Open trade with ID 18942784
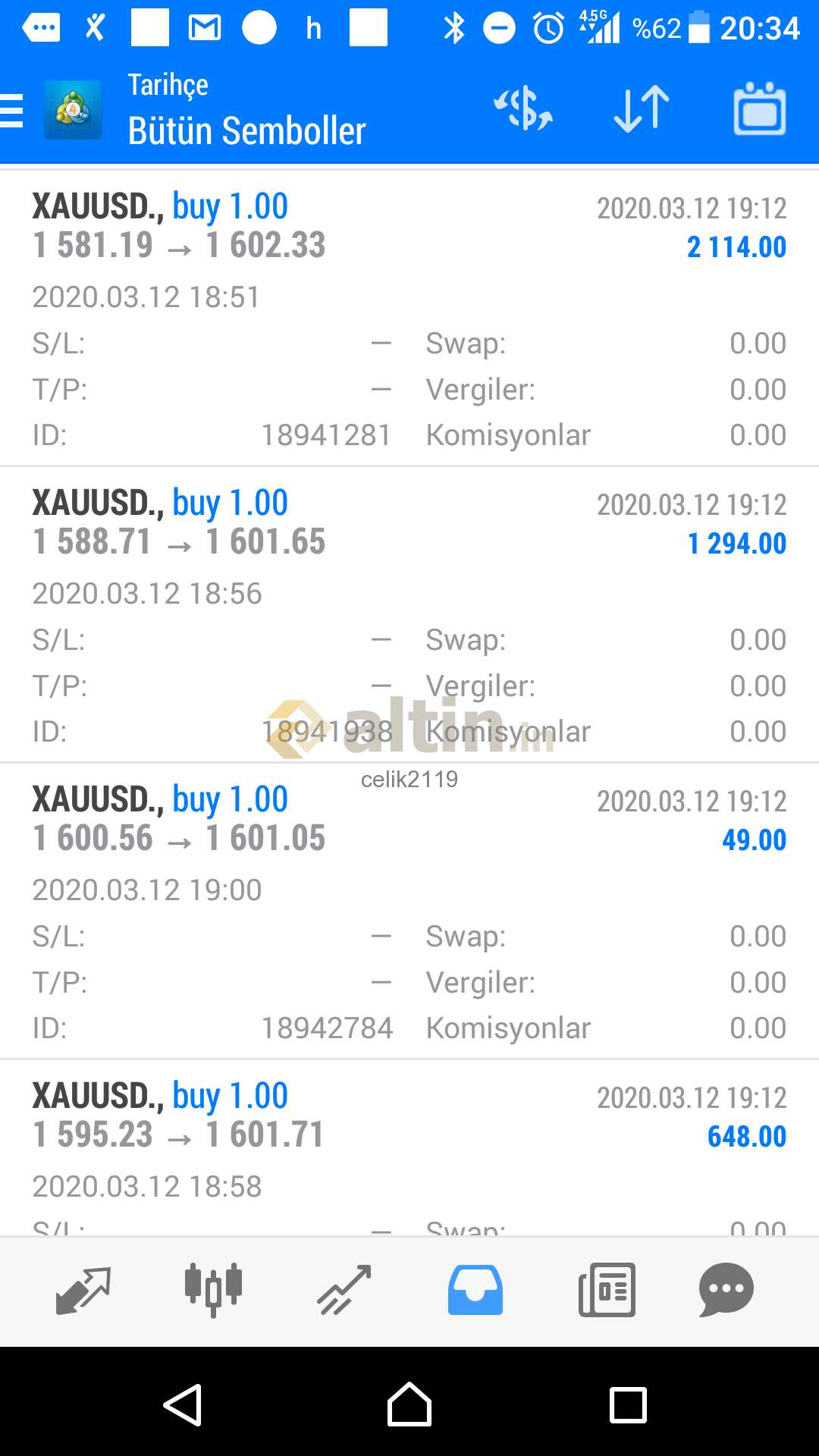 409,912
